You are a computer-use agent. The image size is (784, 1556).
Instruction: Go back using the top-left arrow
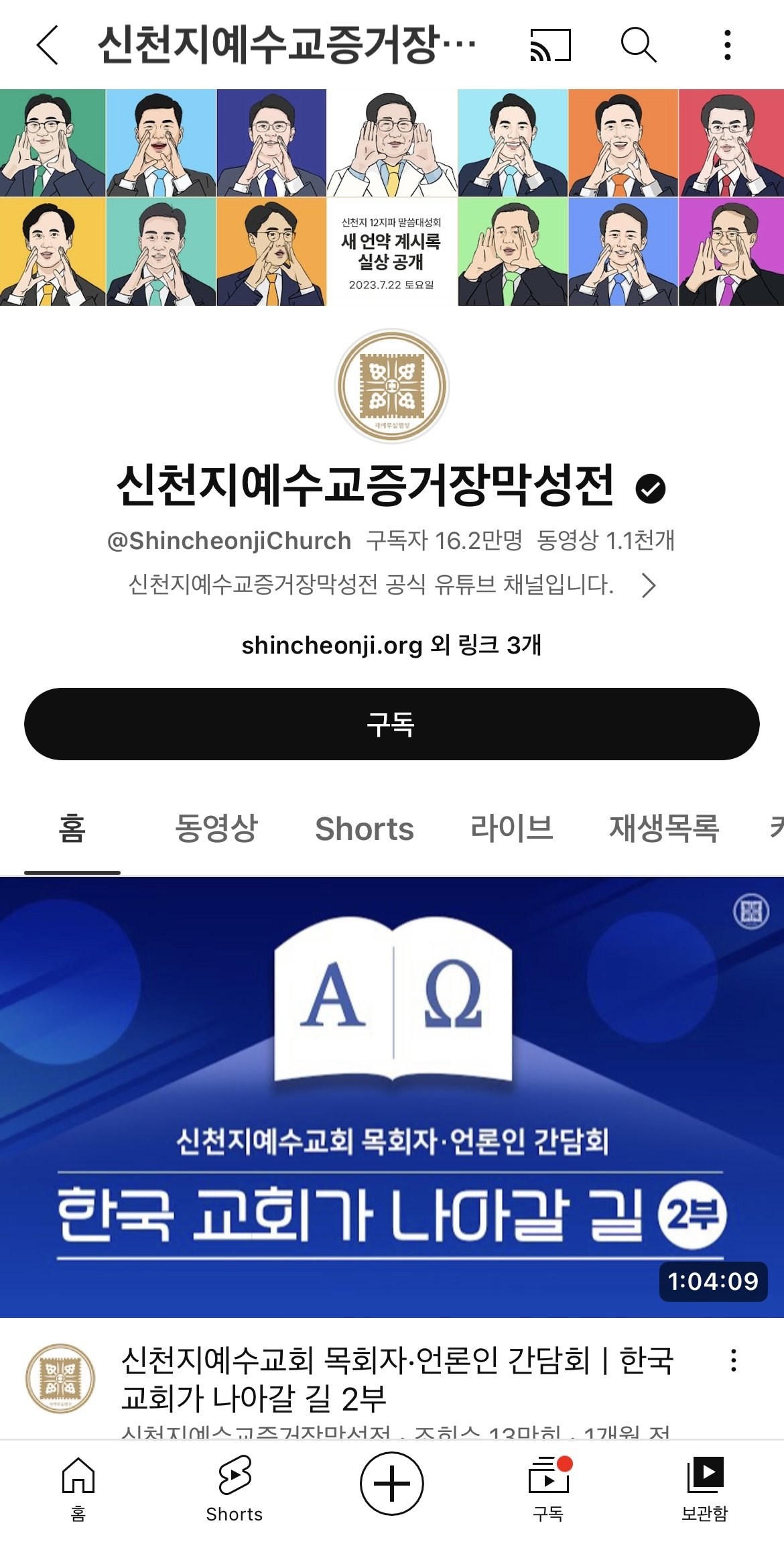pyautogui.click(x=48, y=45)
